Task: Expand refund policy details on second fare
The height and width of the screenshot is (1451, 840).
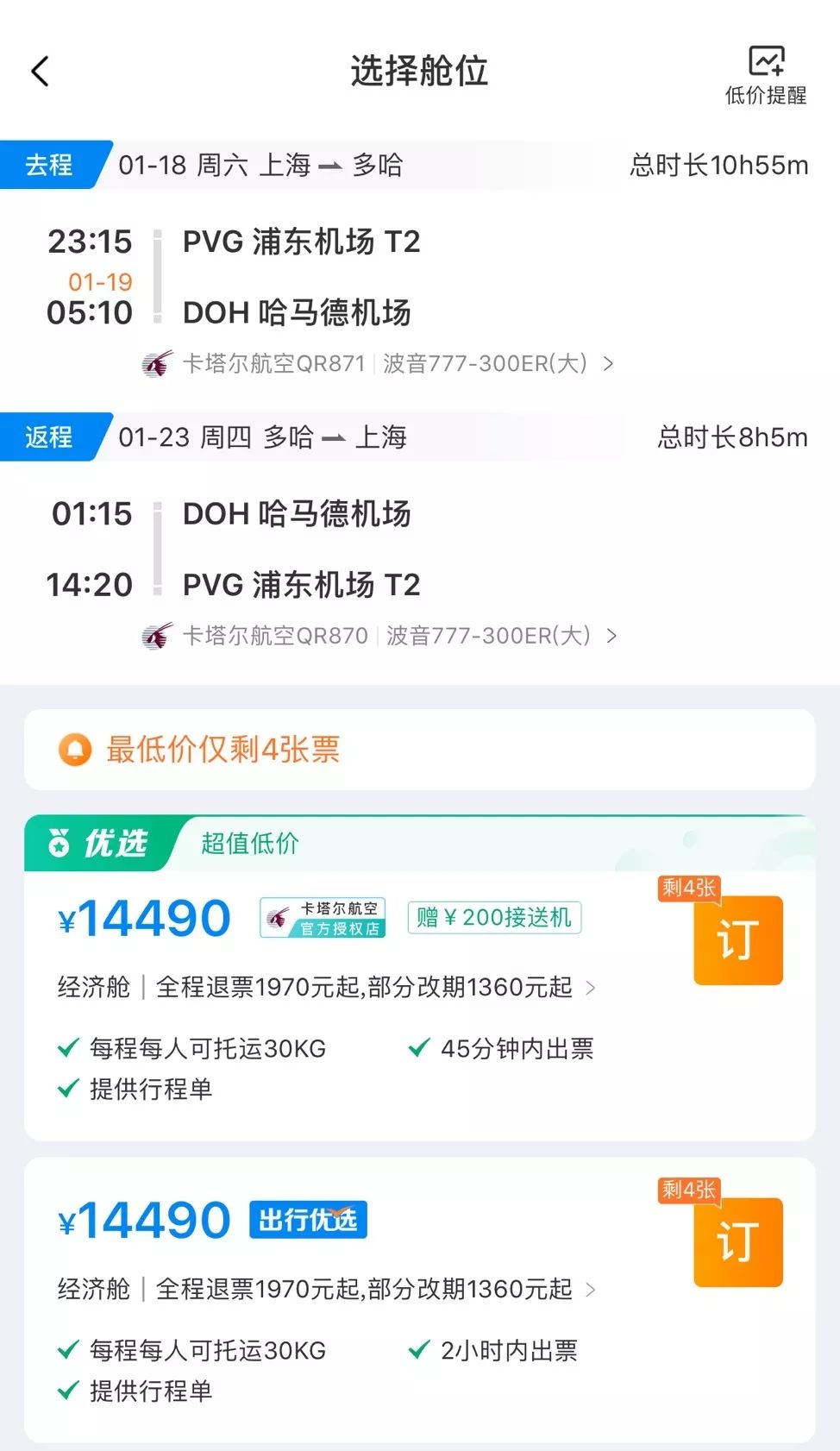Action: coord(592,1290)
